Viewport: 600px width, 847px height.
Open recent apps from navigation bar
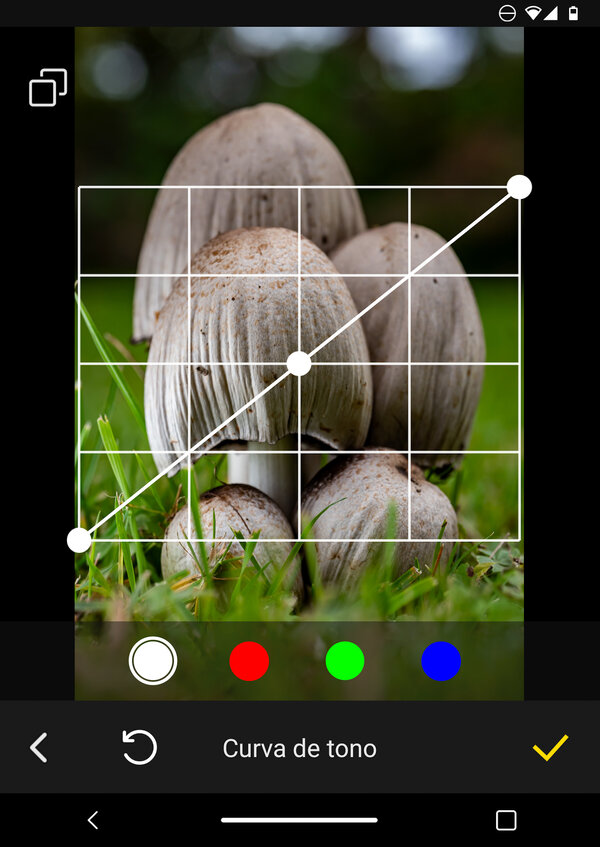pyautogui.click(x=506, y=820)
